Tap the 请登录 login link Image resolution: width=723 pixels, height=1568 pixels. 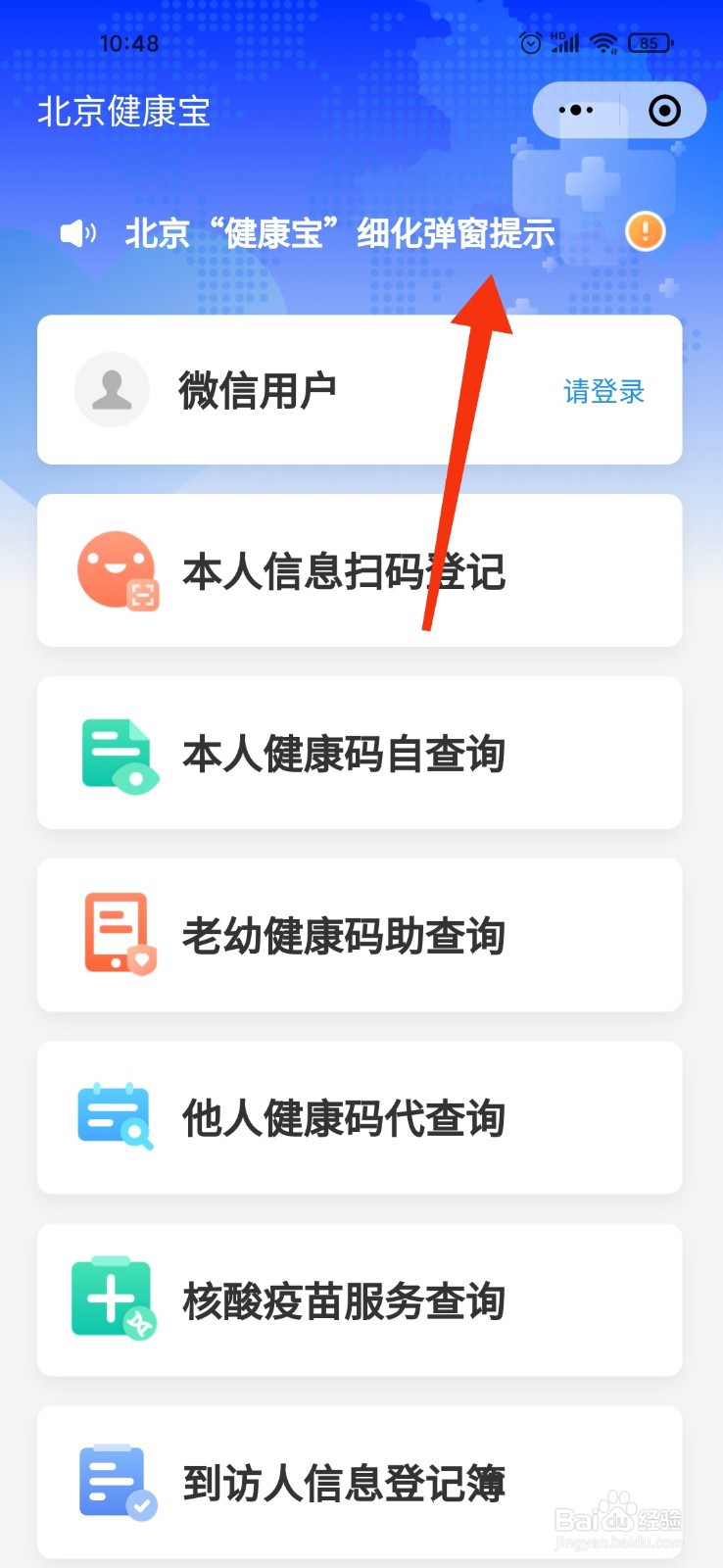coord(602,390)
